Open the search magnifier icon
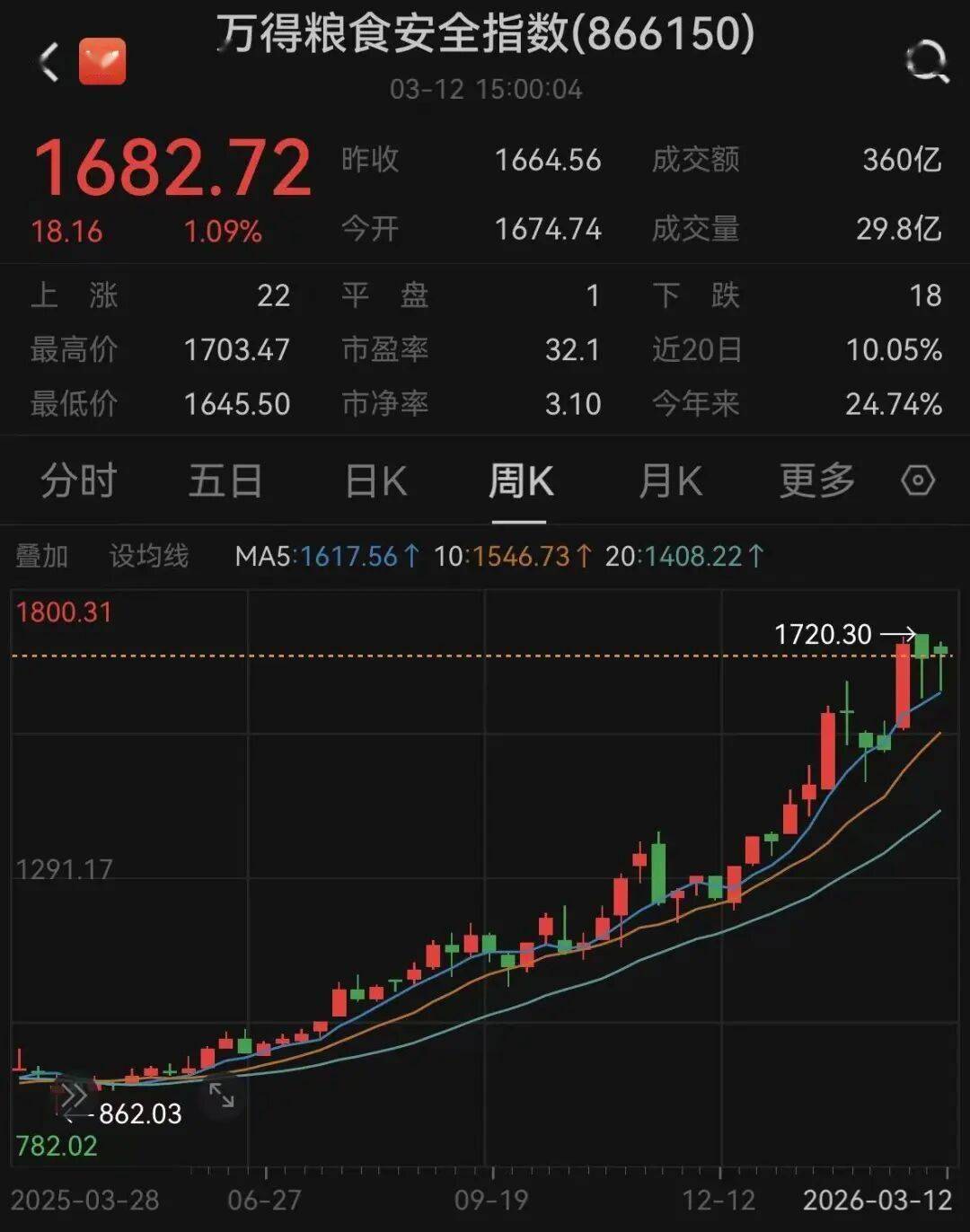 click(926, 62)
